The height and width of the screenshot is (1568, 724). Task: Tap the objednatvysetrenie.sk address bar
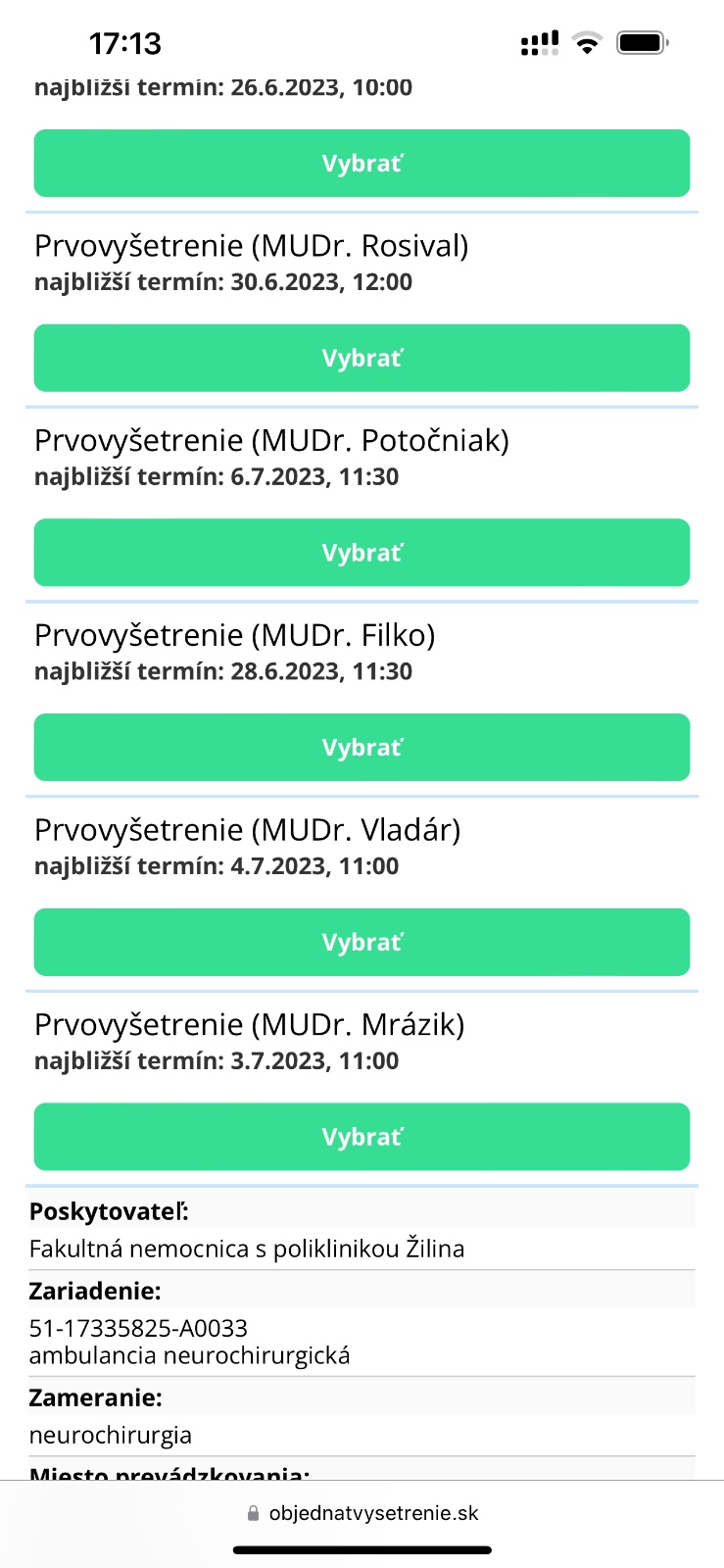362,1513
